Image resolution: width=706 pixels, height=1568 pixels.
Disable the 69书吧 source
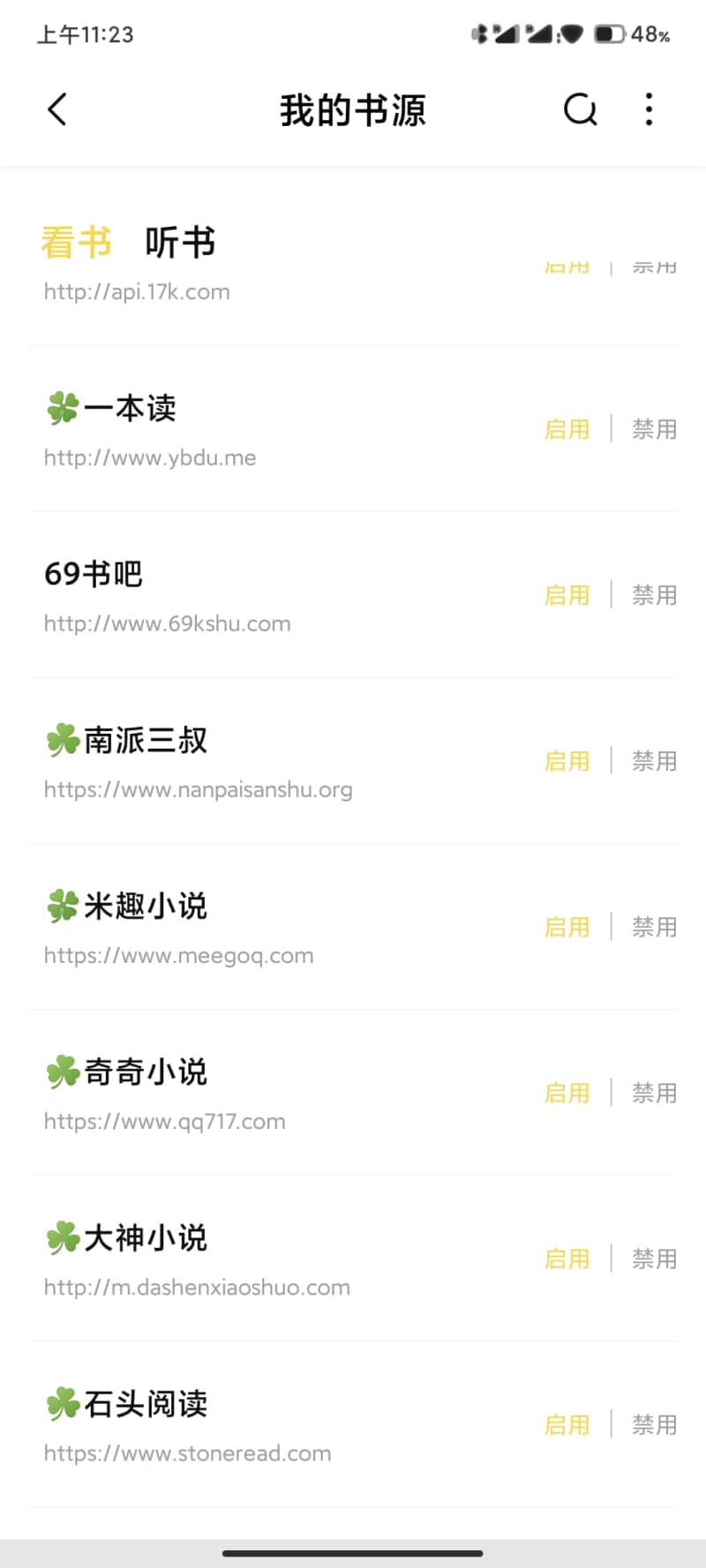[654, 595]
